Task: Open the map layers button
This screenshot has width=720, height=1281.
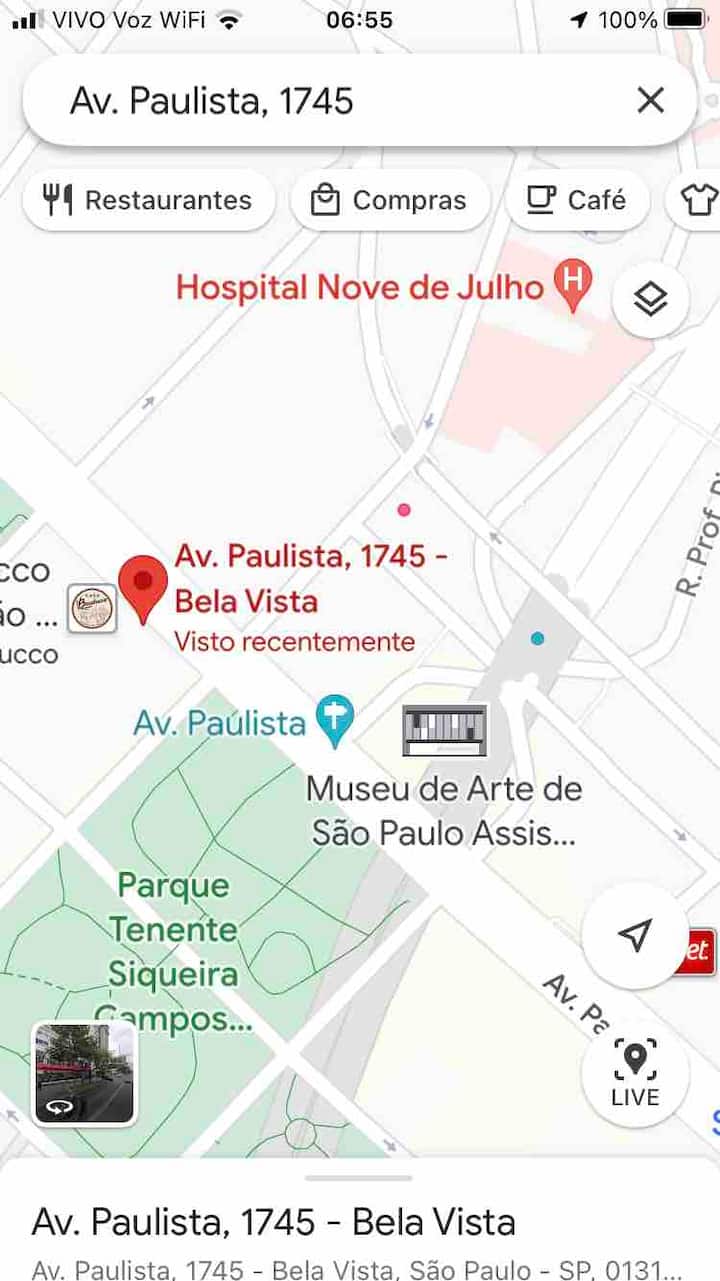Action: coord(651,298)
